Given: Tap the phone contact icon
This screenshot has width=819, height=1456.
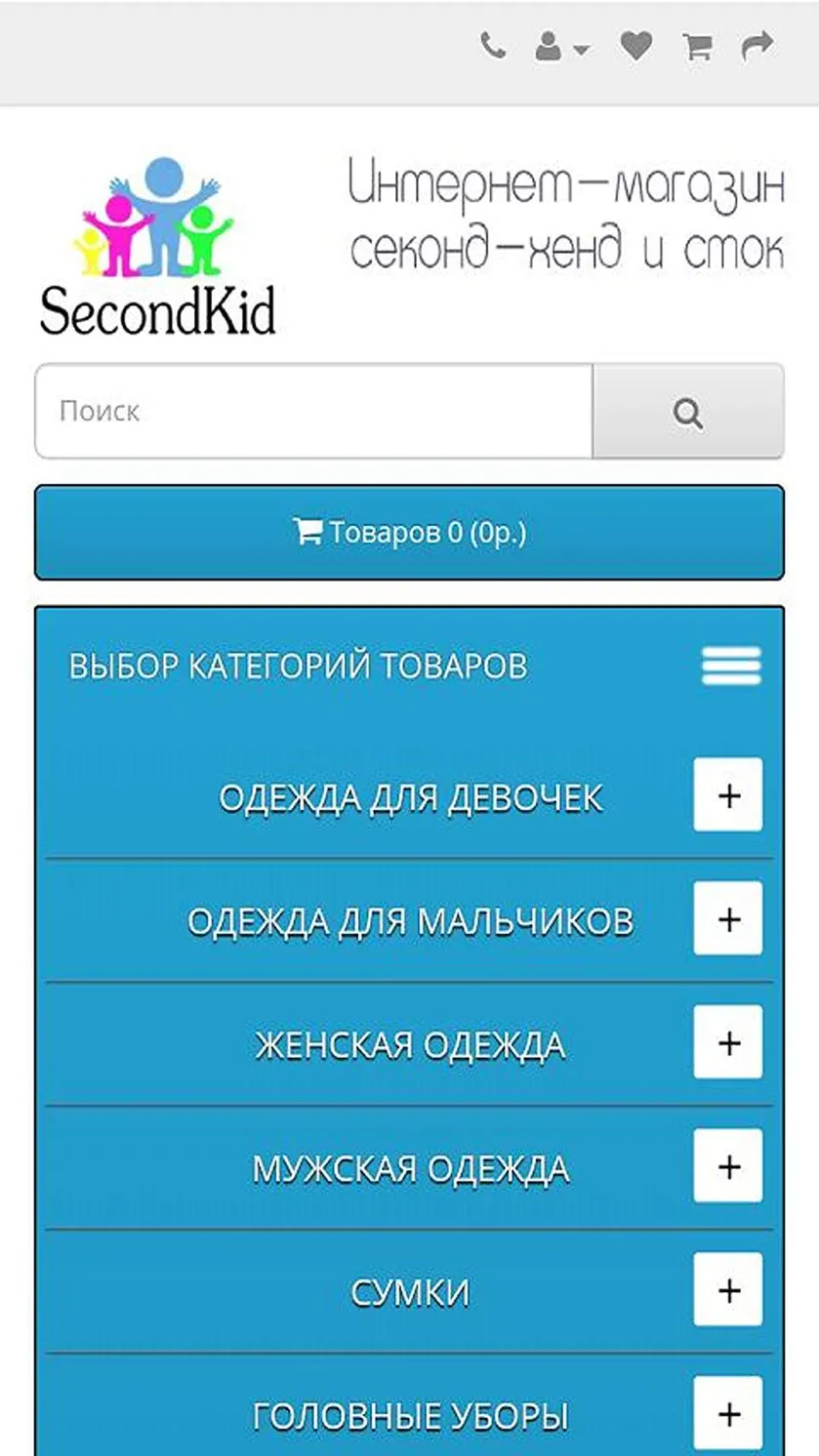Looking at the screenshot, I should 493,46.
